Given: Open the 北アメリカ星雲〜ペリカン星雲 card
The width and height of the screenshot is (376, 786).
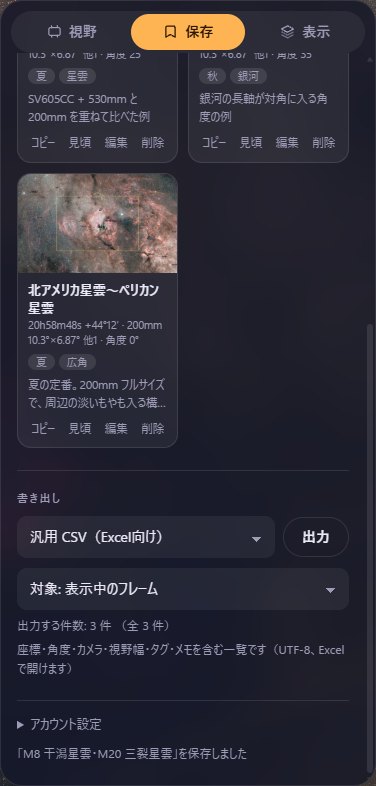Looking at the screenshot, I should pyautogui.click(x=97, y=310).
